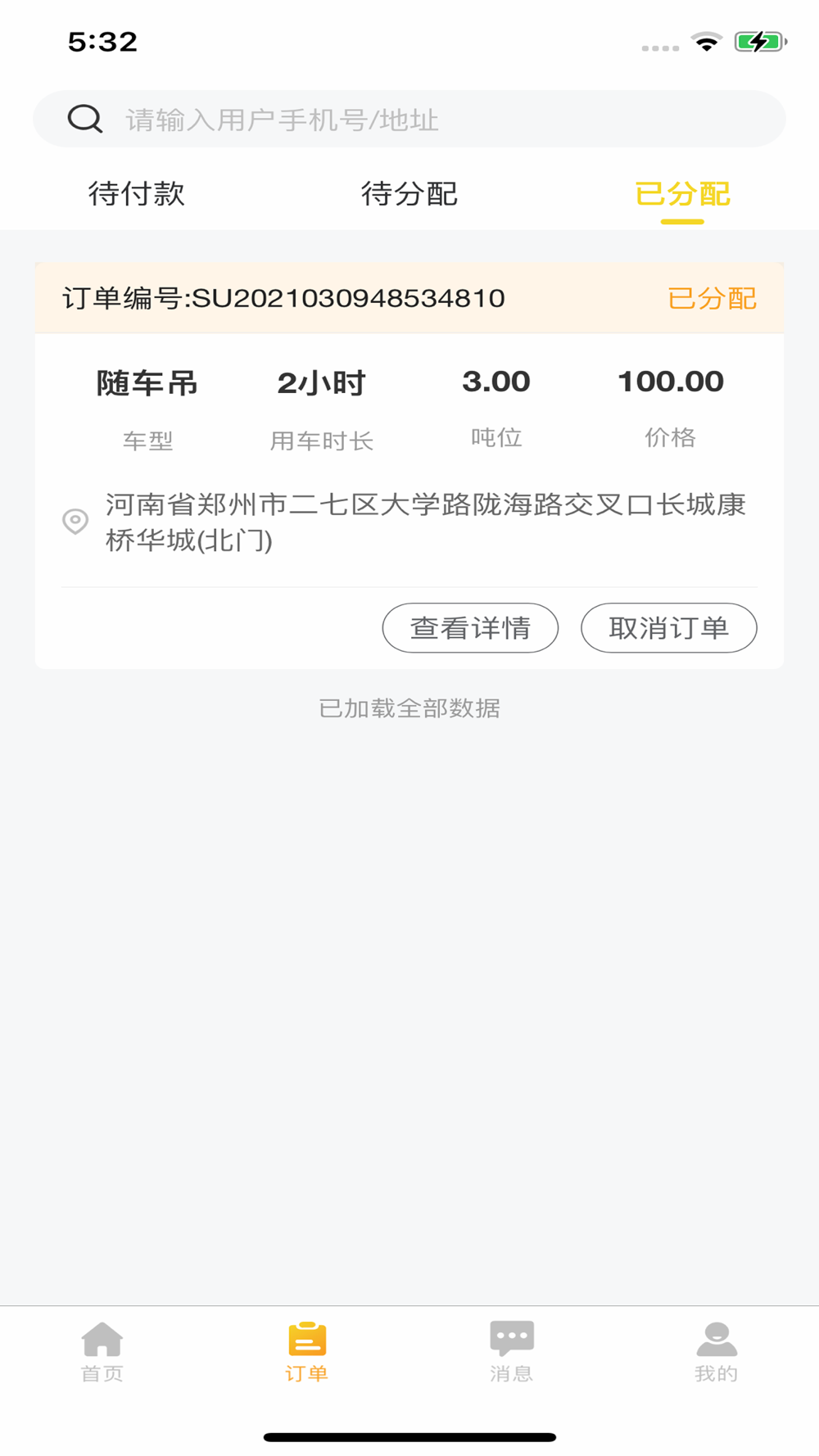Image resolution: width=819 pixels, height=1456 pixels.
Task: Go to the 首页 home tab
Action: pos(102,1351)
